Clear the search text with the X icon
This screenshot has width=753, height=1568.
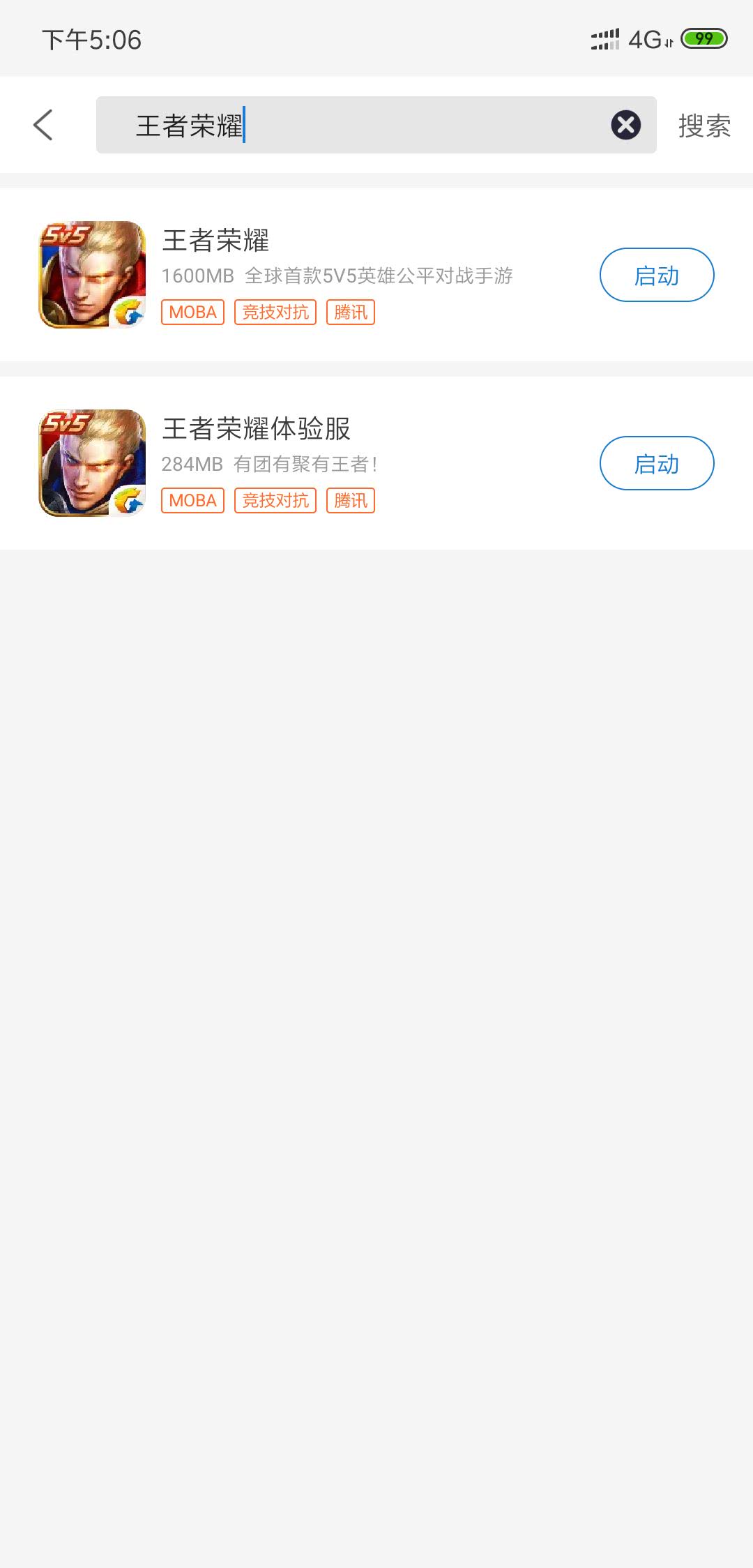625,126
